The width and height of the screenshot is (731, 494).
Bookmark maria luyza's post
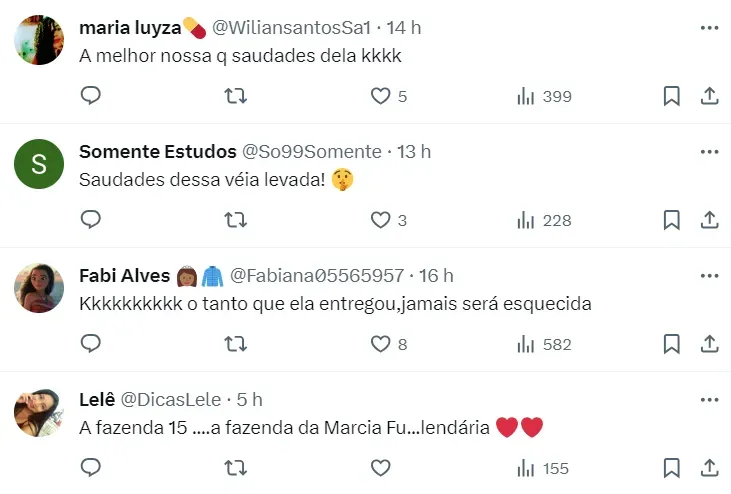(x=672, y=96)
